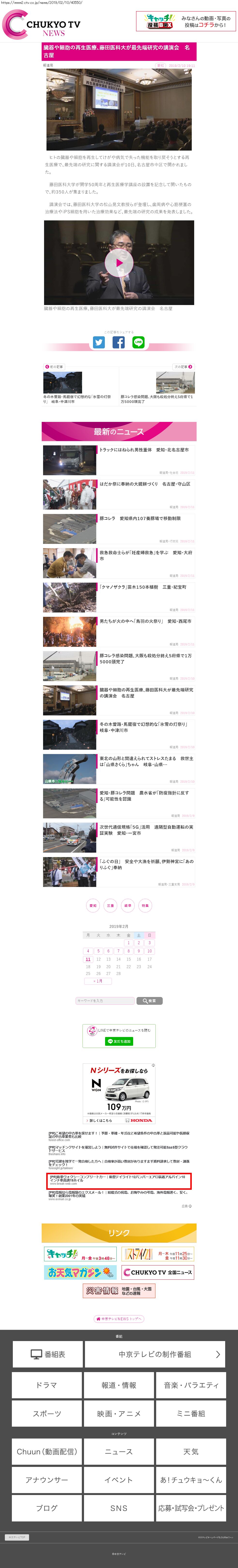Open the 次世代通信規格「5G」 story

coord(146,830)
